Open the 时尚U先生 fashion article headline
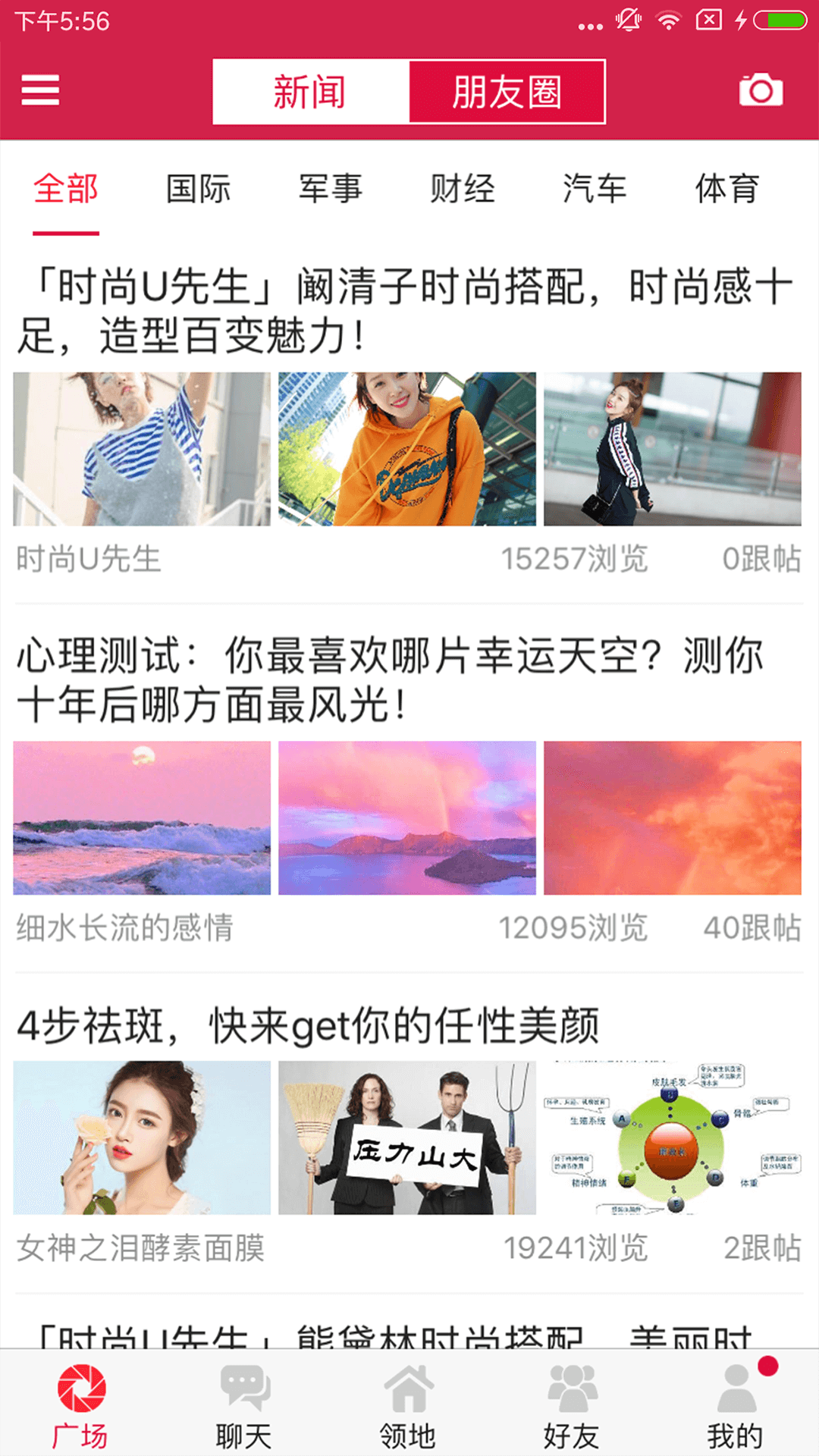The width and height of the screenshot is (819, 1456). [x=409, y=307]
